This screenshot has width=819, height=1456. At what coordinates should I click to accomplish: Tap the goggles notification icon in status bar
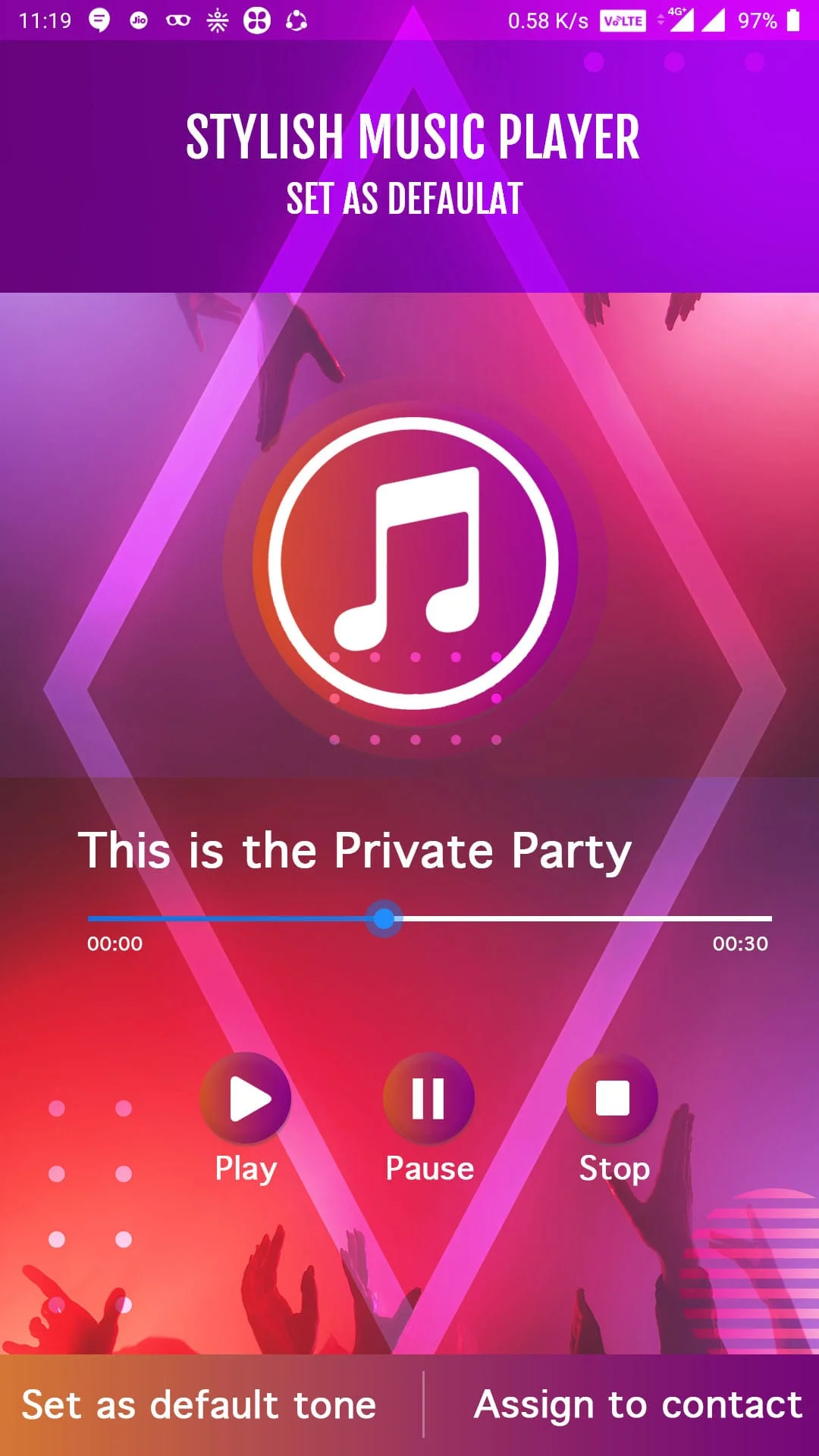(177, 20)
